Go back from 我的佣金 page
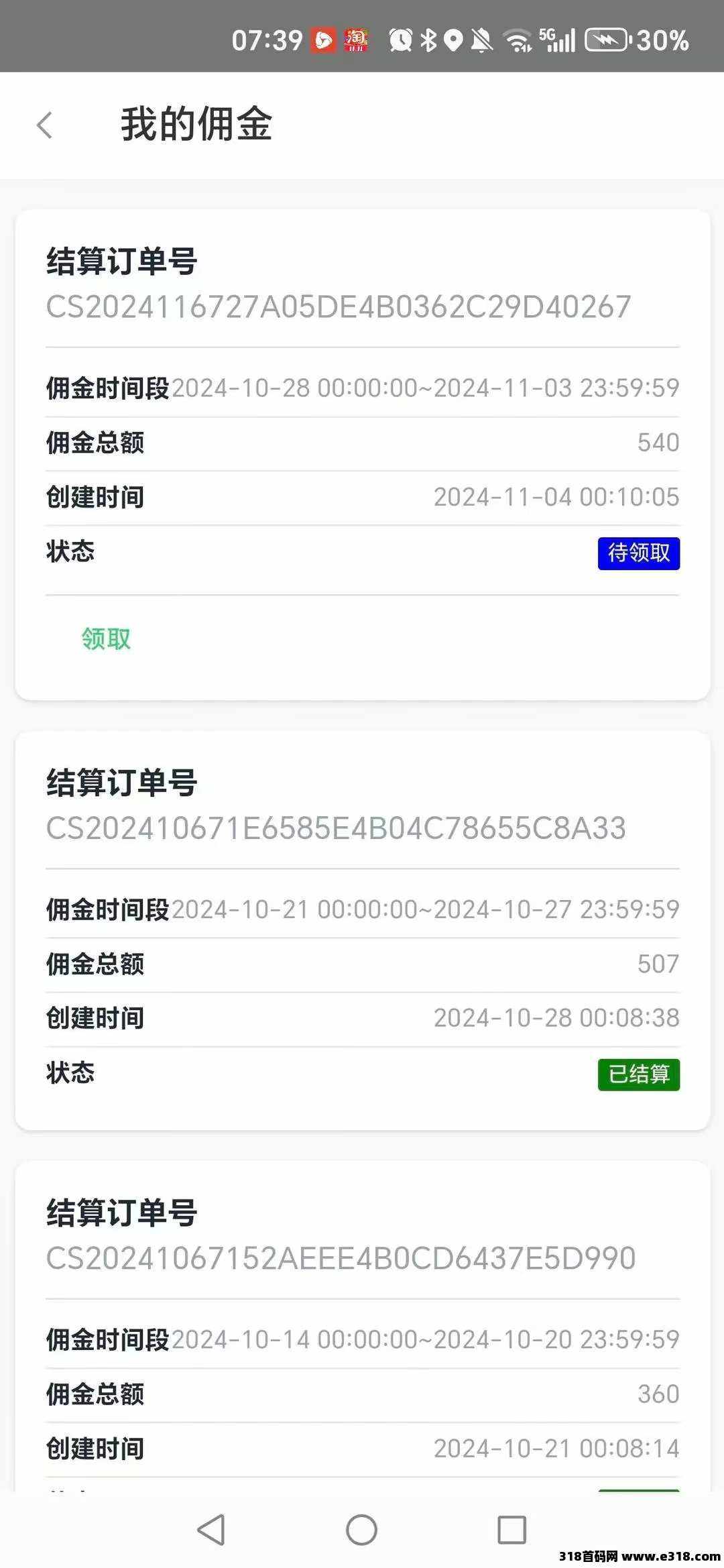 pos(45,125)
